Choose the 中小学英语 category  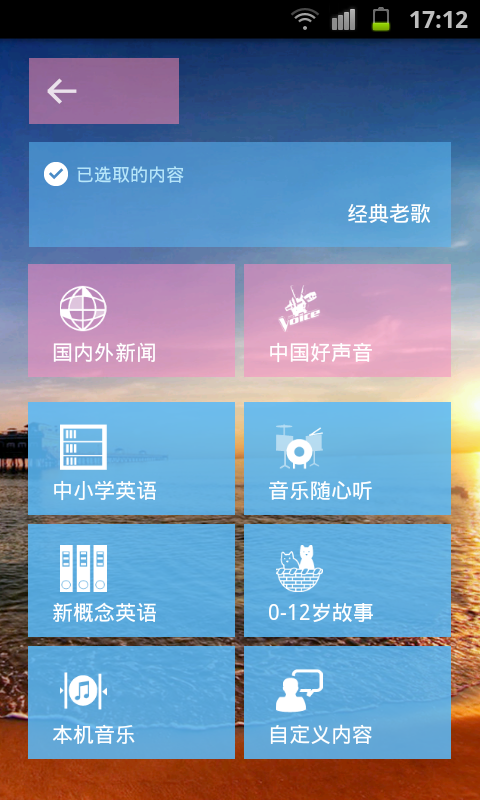pos(132,458)
